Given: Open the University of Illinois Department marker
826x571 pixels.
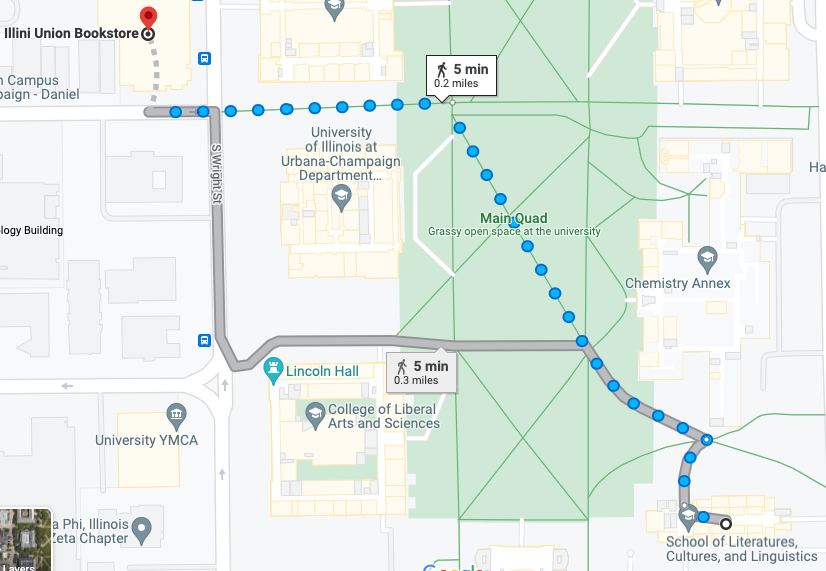Looking at the screenshot, I should tap(340, 195).
